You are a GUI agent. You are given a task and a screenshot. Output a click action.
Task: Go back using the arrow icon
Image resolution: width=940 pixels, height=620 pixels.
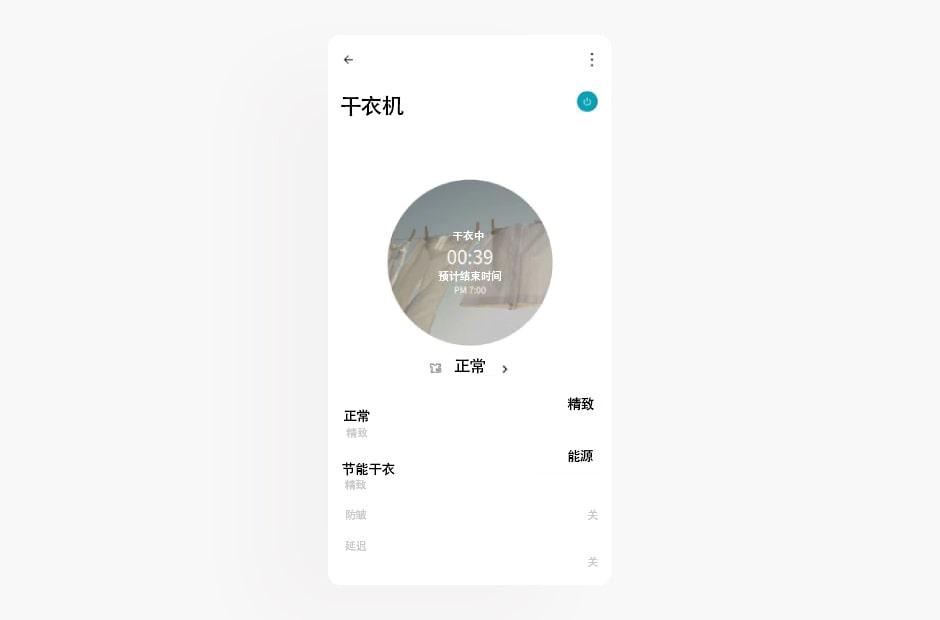point(348,60)
